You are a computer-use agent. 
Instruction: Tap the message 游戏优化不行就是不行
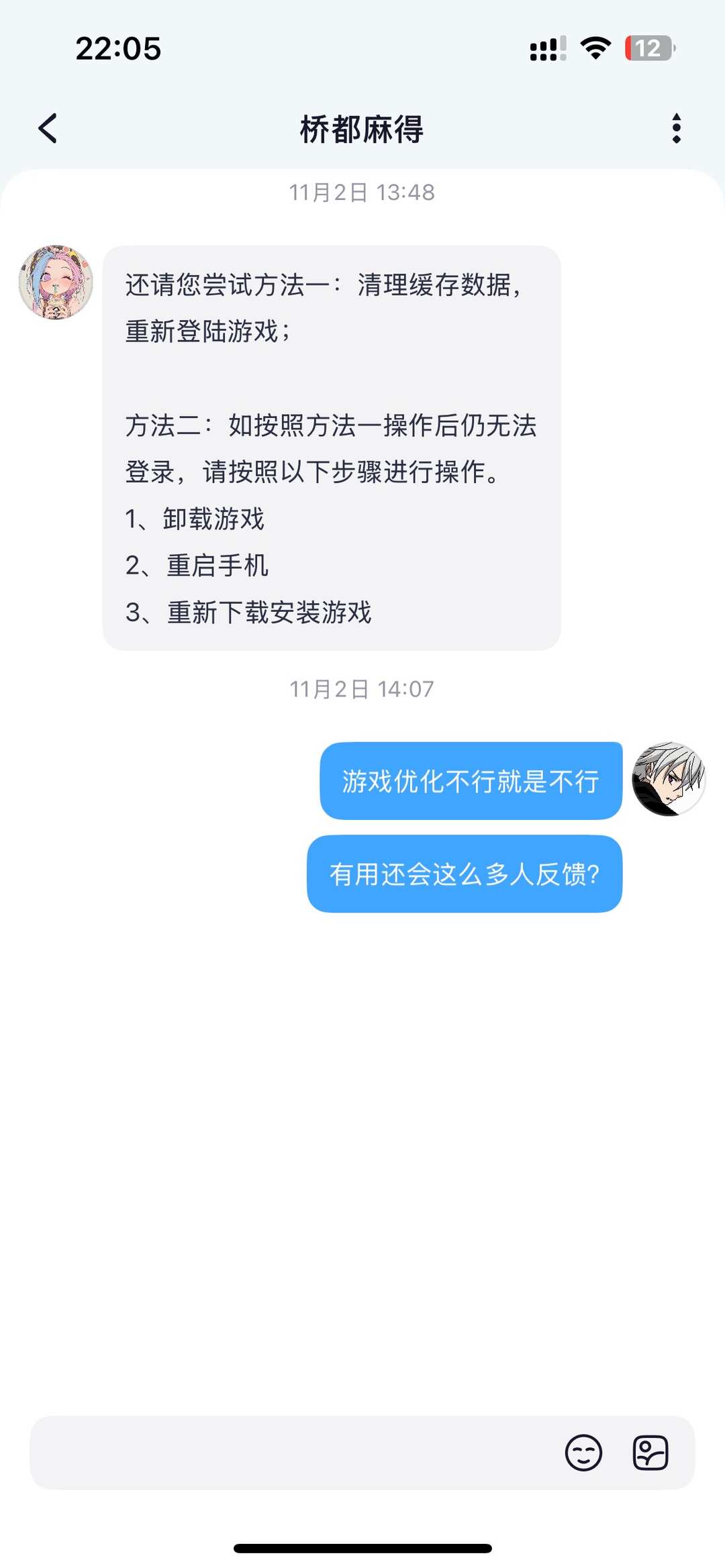coord(470,780)
